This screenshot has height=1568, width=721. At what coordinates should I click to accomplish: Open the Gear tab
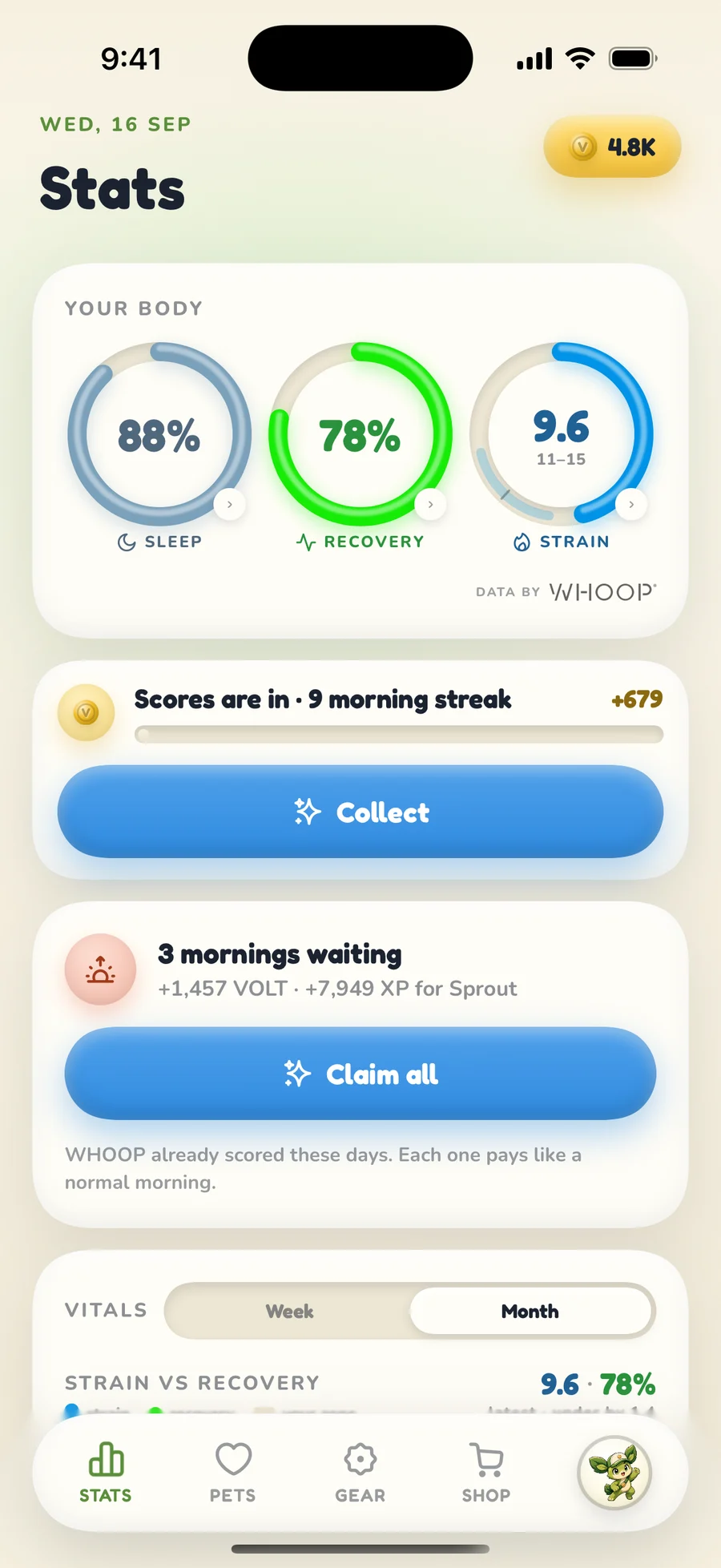(x=360, y=1473)
